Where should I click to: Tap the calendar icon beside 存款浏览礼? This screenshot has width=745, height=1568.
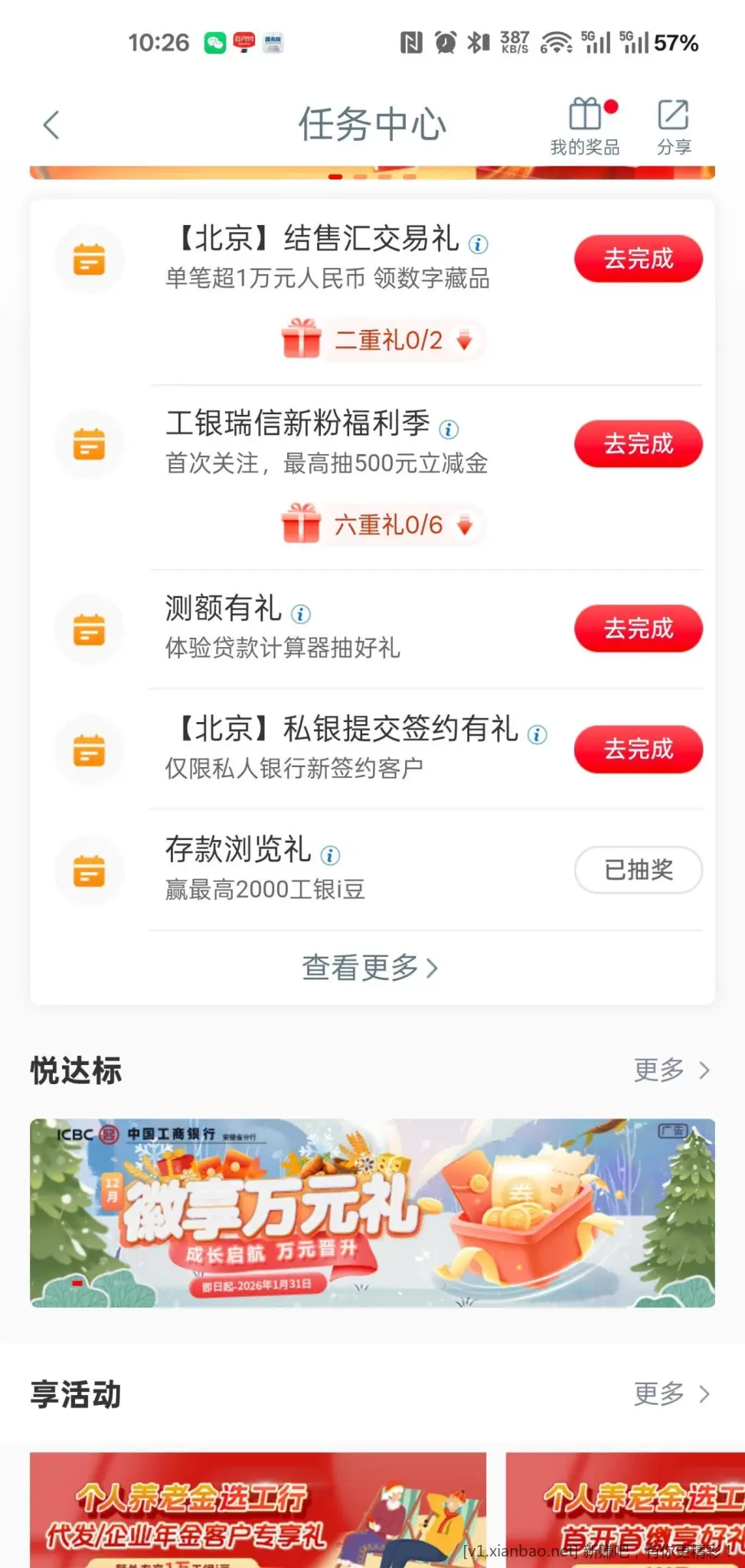point(90,871)
